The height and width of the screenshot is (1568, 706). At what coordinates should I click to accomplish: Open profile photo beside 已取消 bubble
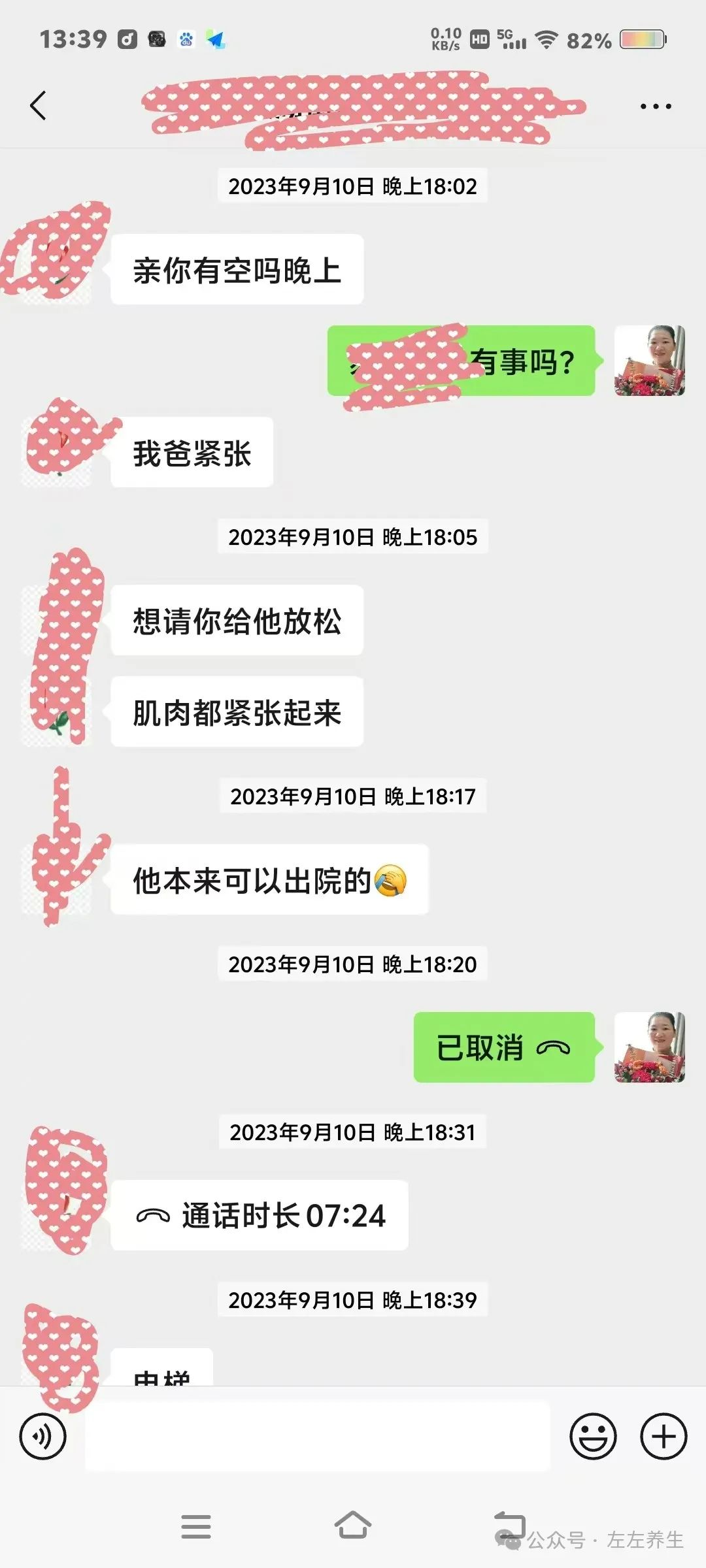pos(649,1047)
